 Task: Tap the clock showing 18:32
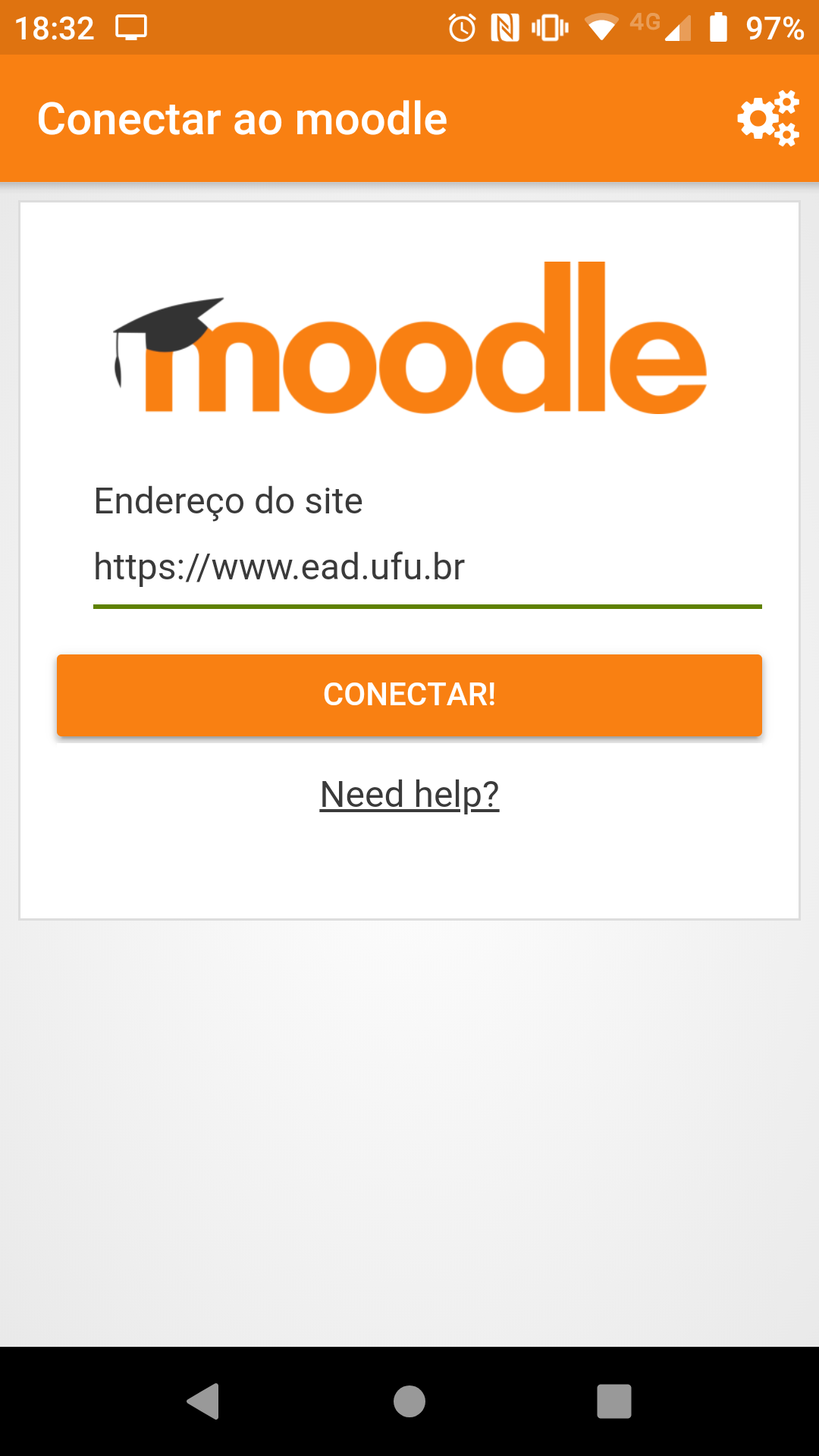click(x=57, y=27)
